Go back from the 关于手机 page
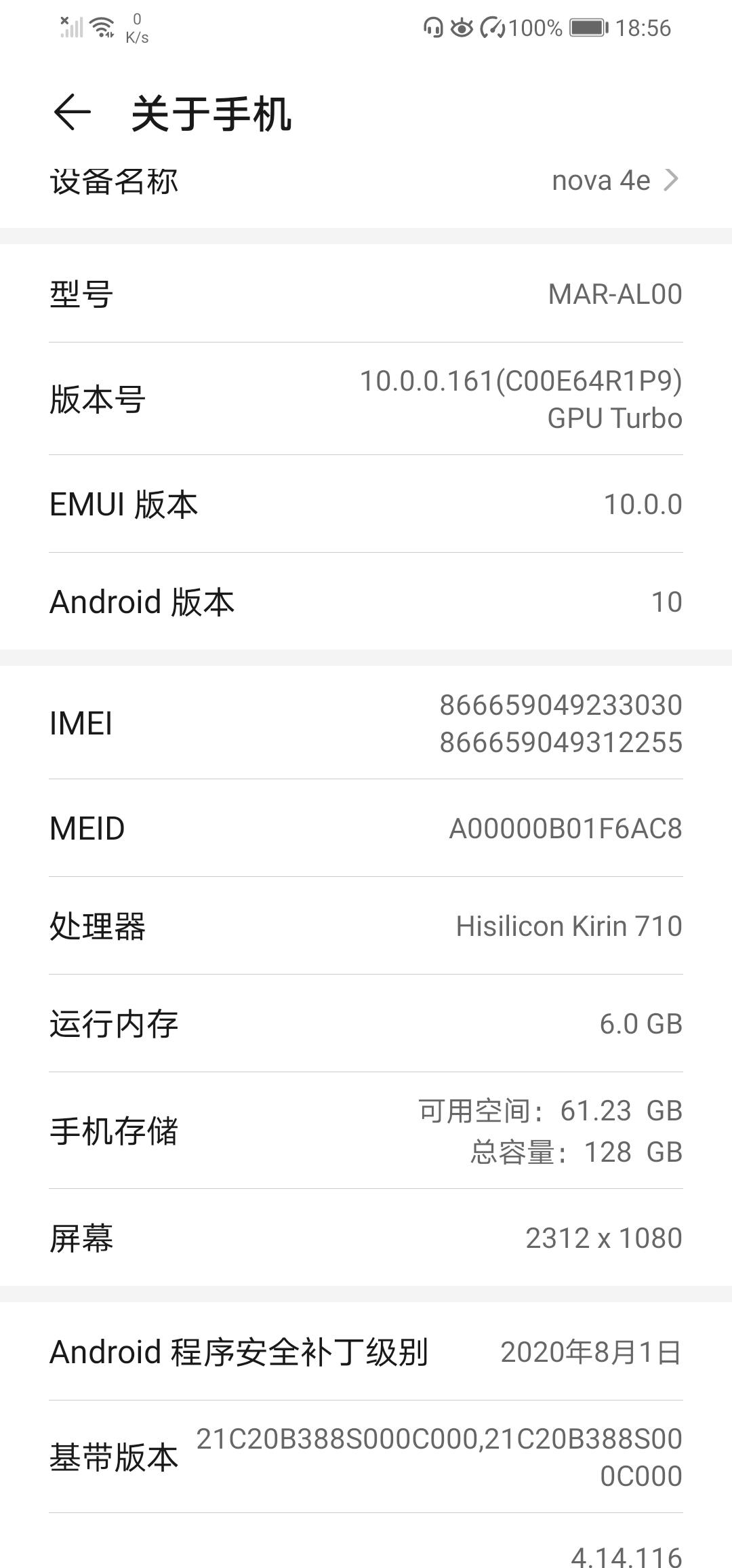This screenshot has height=1568, width=732. tap(72, 113)
